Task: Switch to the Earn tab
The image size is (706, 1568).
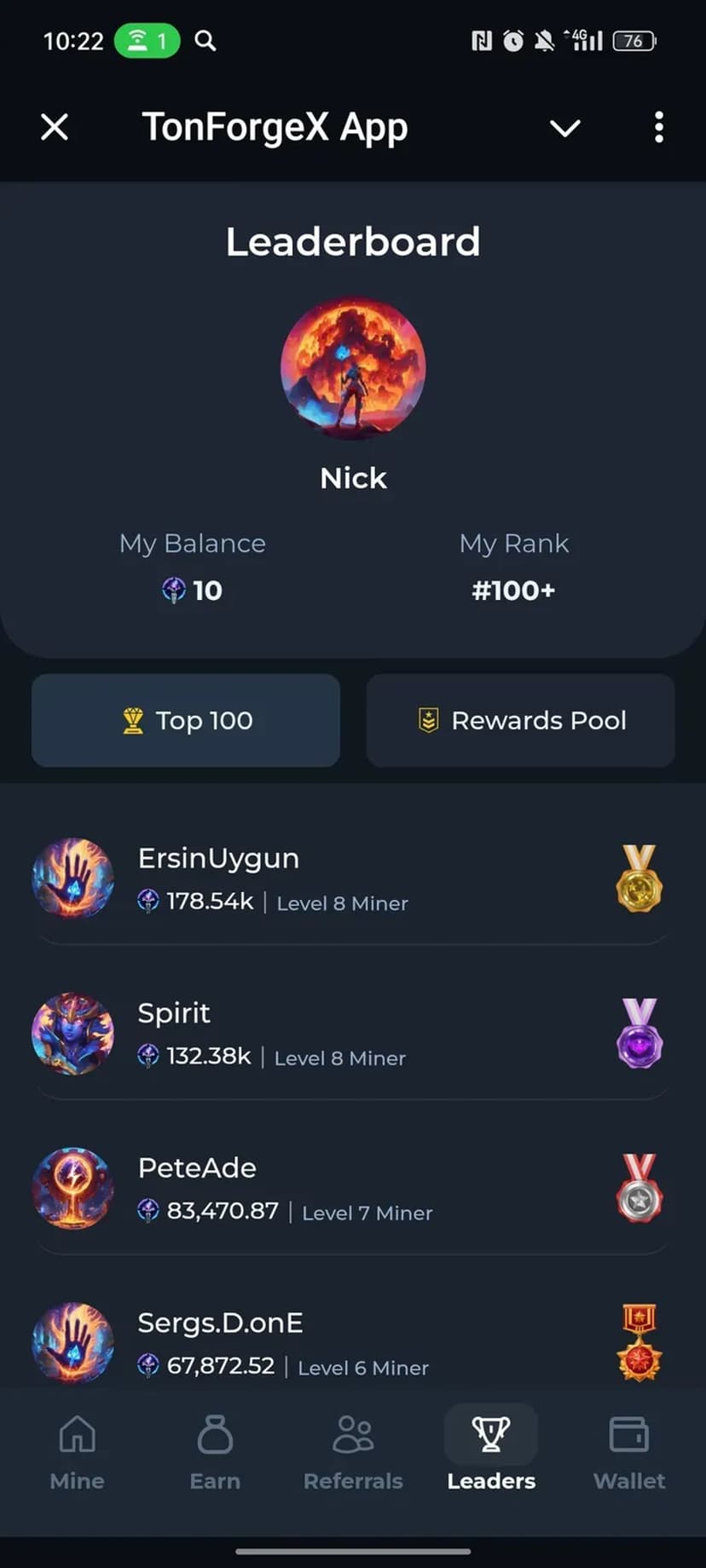Action: (x=215, y=1452)
